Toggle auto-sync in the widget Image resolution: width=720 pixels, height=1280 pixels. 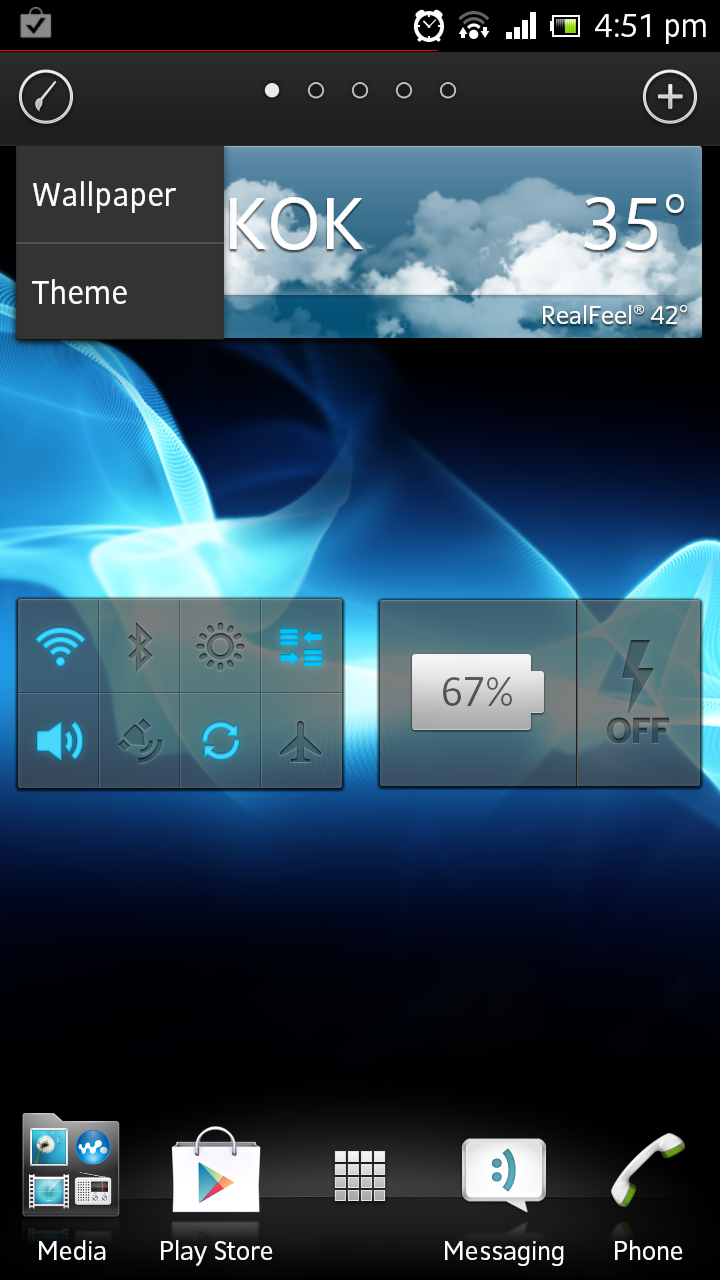click(220, 741)
